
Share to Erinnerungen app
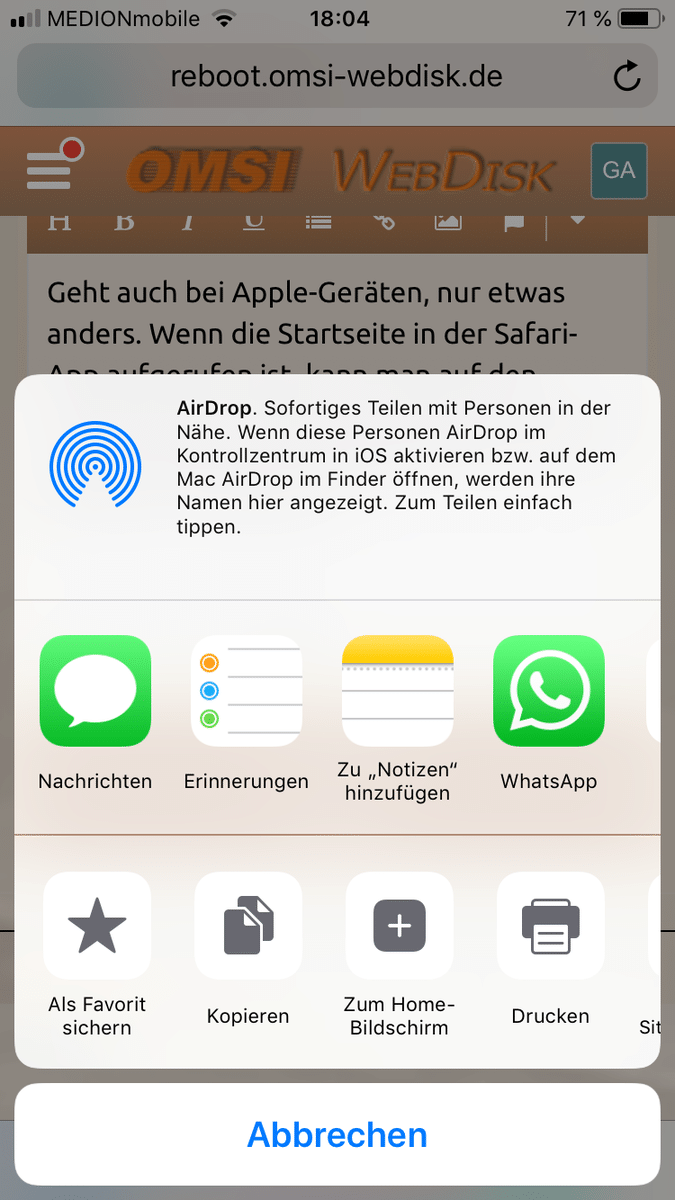(246, 691)
